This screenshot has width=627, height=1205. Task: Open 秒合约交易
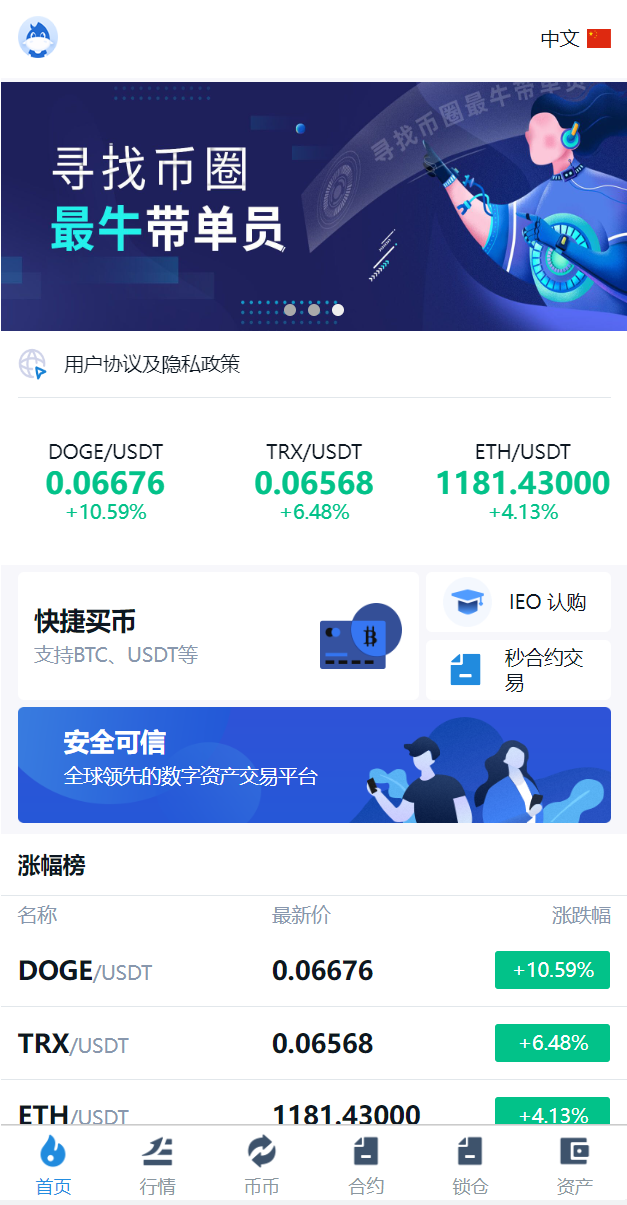pyautogui.click(x=518, y=670)
